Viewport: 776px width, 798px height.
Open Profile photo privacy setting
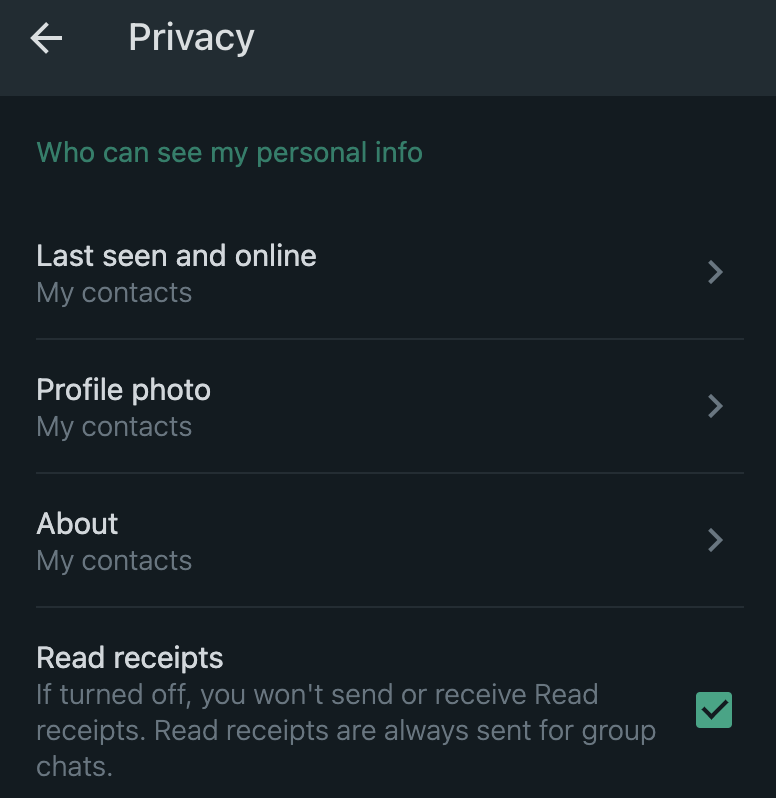tap(390, 407)
